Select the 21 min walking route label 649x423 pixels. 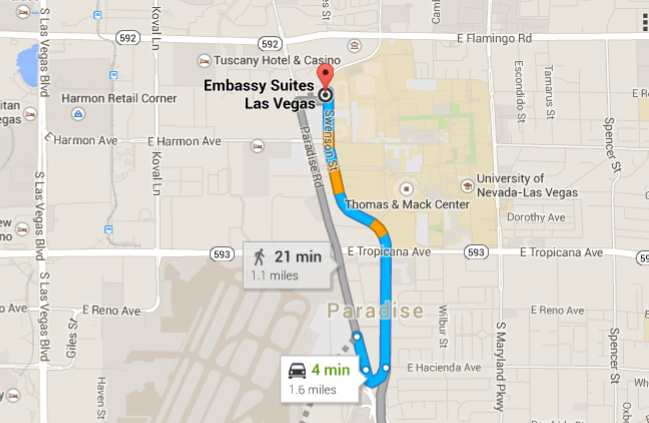click(x=286, y=264)
